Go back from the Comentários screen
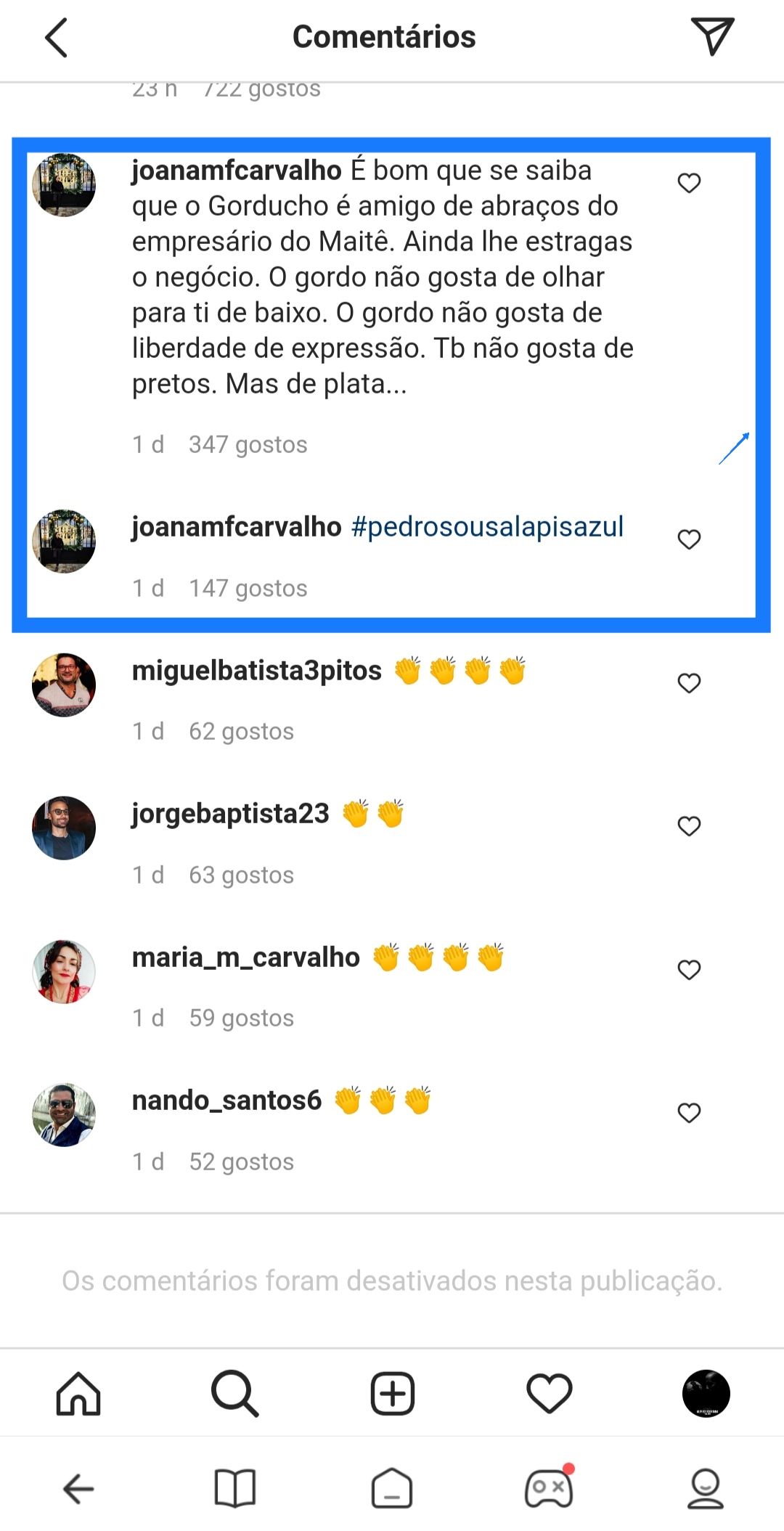Screen dimensions: 784x1531 point(57,38)
